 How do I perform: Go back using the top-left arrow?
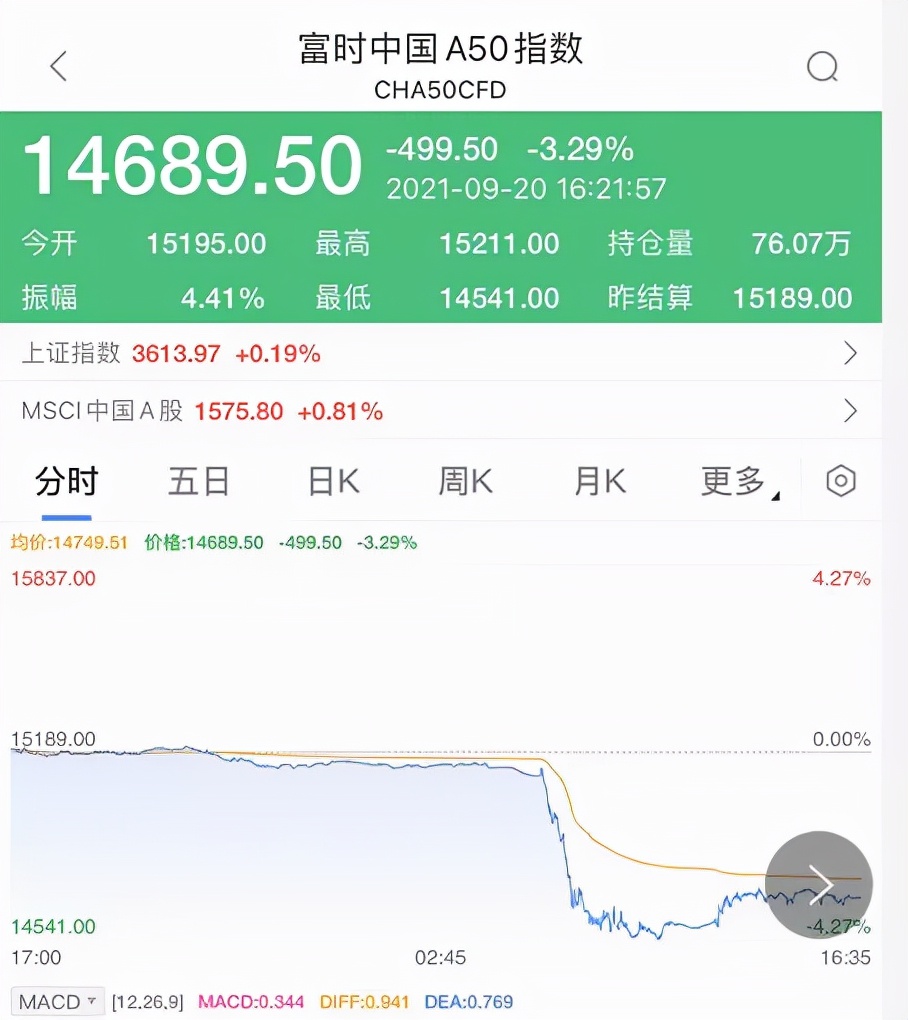click(58, 67)
